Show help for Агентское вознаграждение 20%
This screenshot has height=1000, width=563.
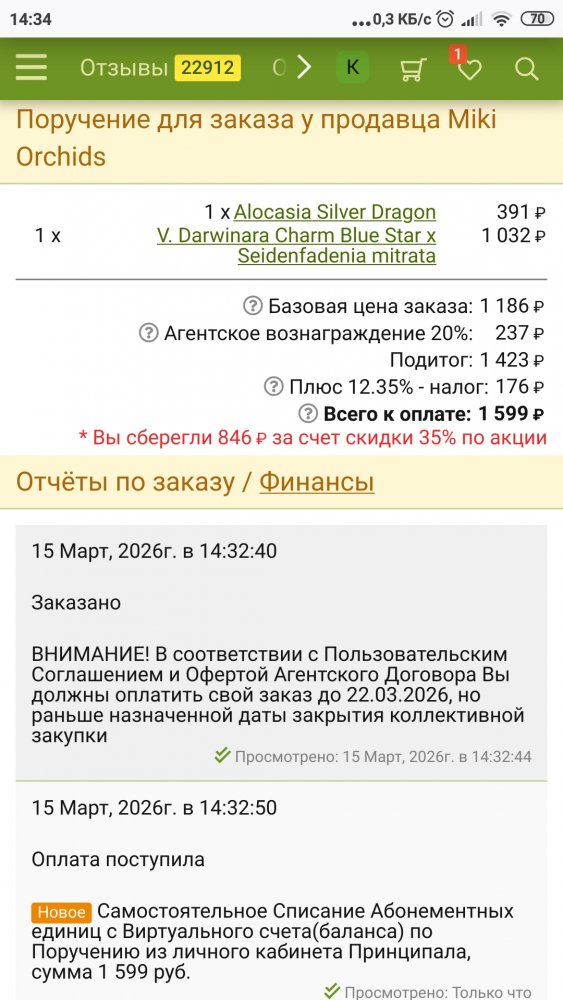coord(149,332)
